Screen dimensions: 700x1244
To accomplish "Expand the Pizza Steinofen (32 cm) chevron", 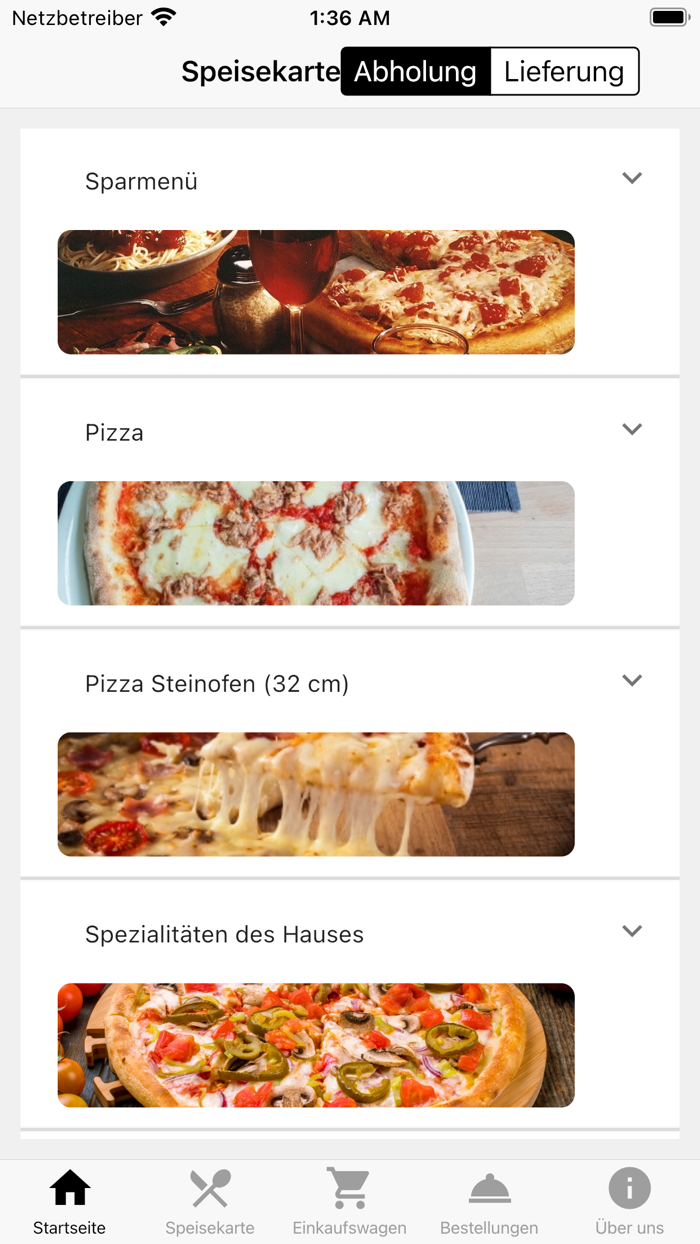I will pos(632,681).
